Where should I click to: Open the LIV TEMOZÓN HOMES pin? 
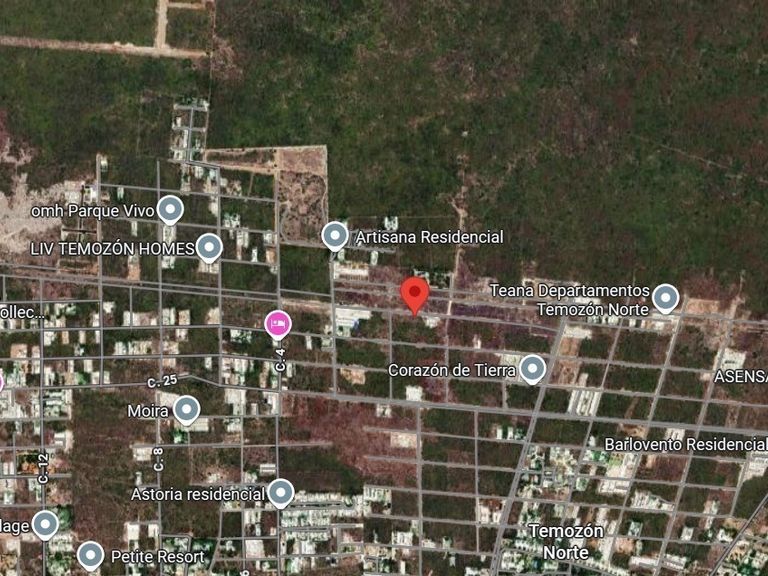tap(208, 246)
